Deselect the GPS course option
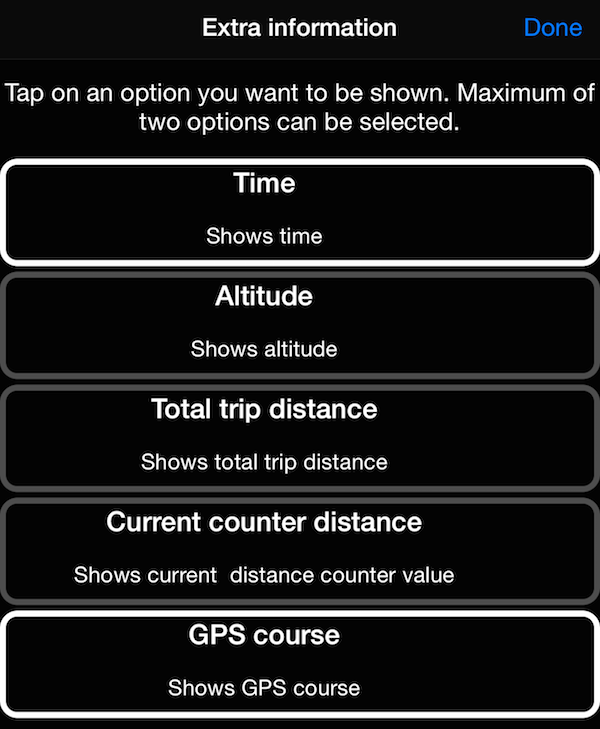This screenshot has height=729, width=600. click(299, 660)
